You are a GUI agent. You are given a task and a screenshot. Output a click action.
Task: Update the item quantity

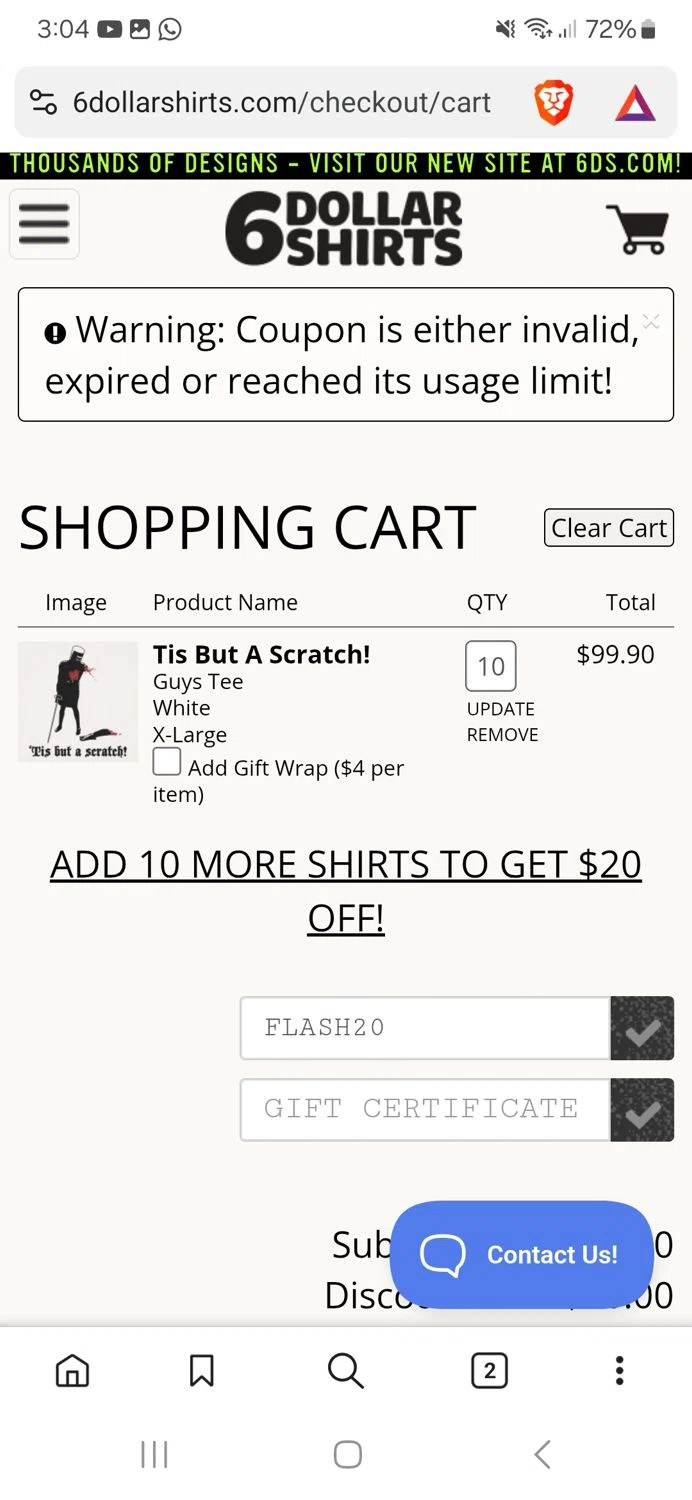coord(500,709)
